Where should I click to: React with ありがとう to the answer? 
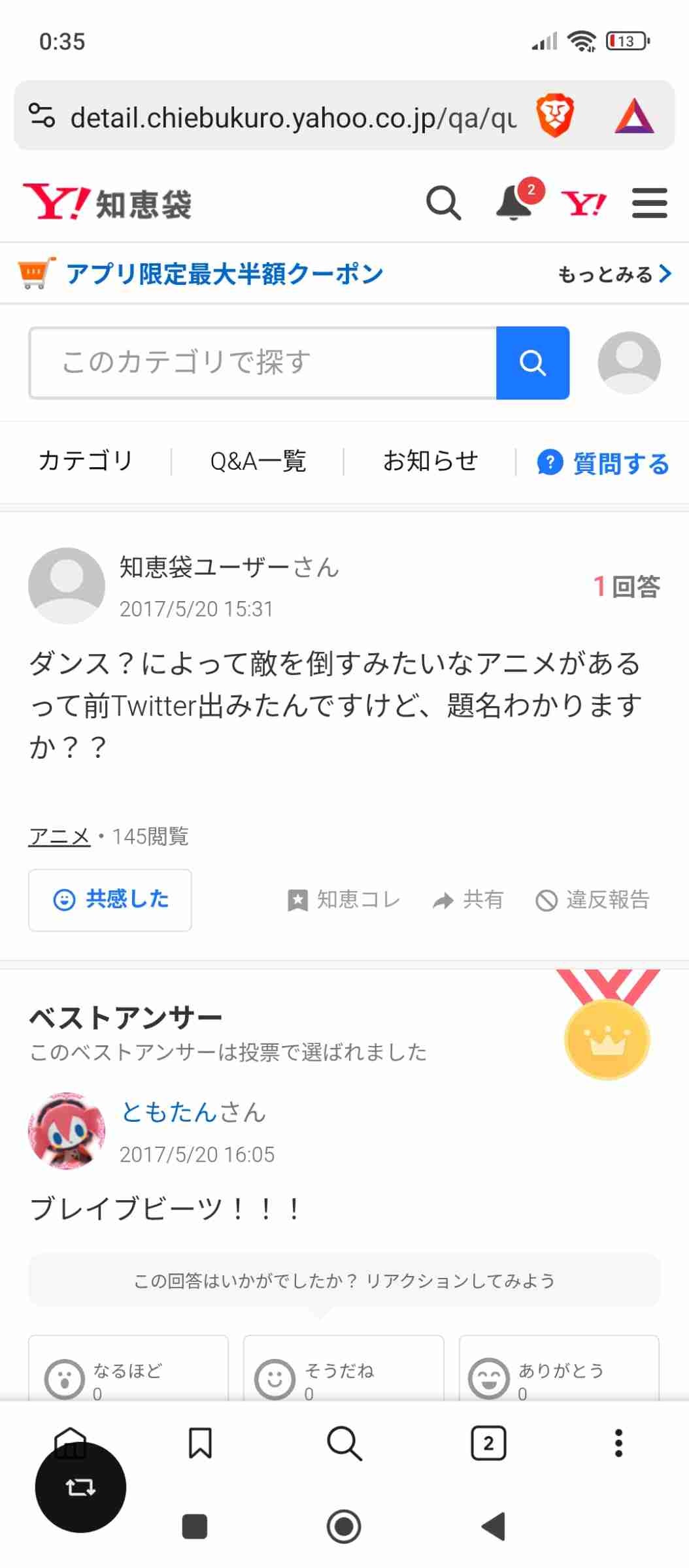pyautogui.click(x=559, y=1376)
